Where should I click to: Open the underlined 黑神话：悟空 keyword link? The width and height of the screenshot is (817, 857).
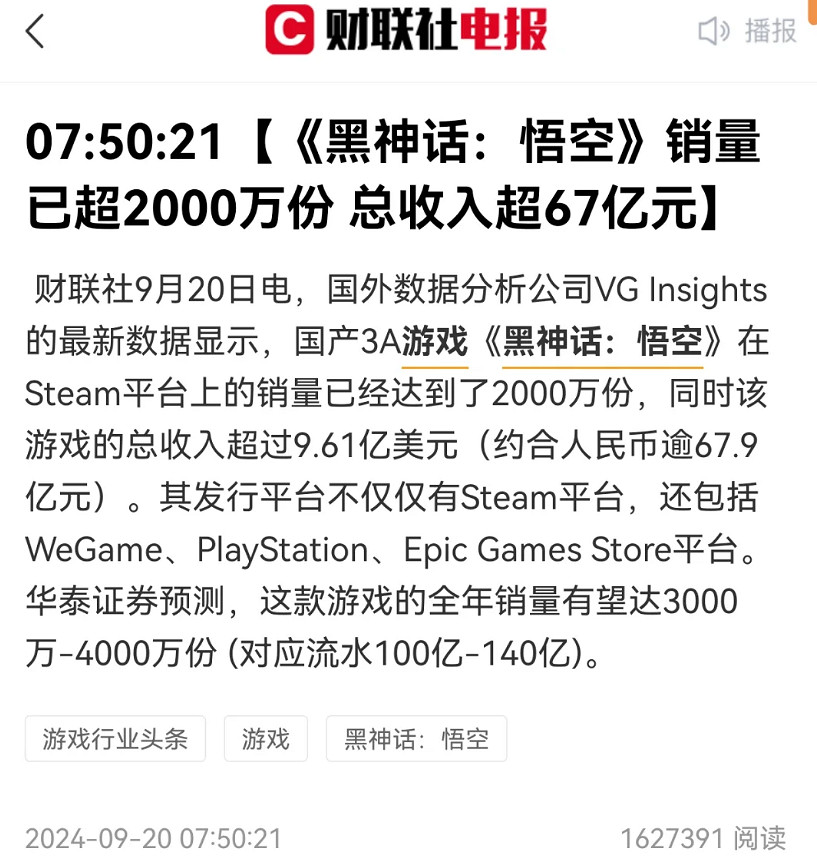(602, 342)
